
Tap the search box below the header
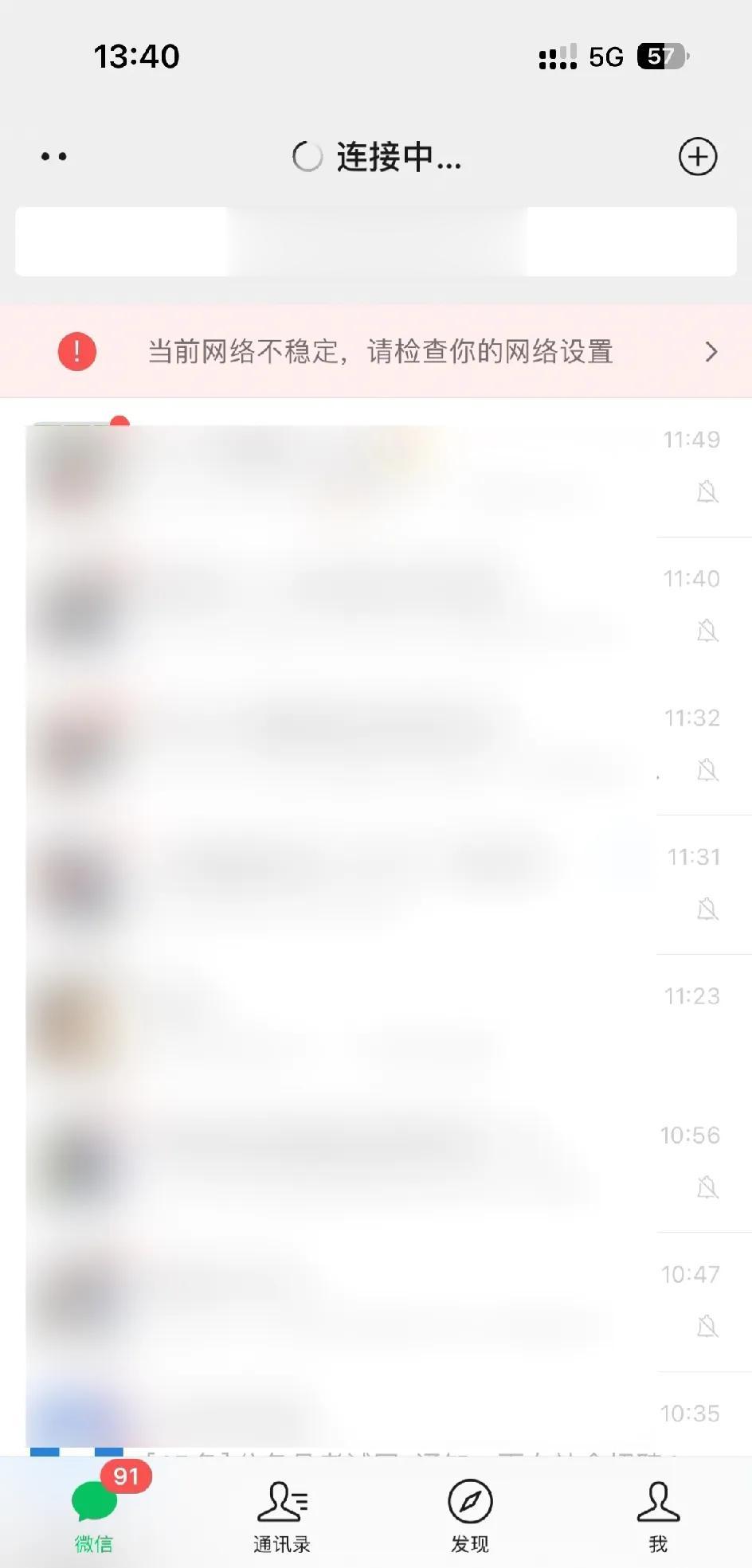pyautogui.click(x=375, y=242)
